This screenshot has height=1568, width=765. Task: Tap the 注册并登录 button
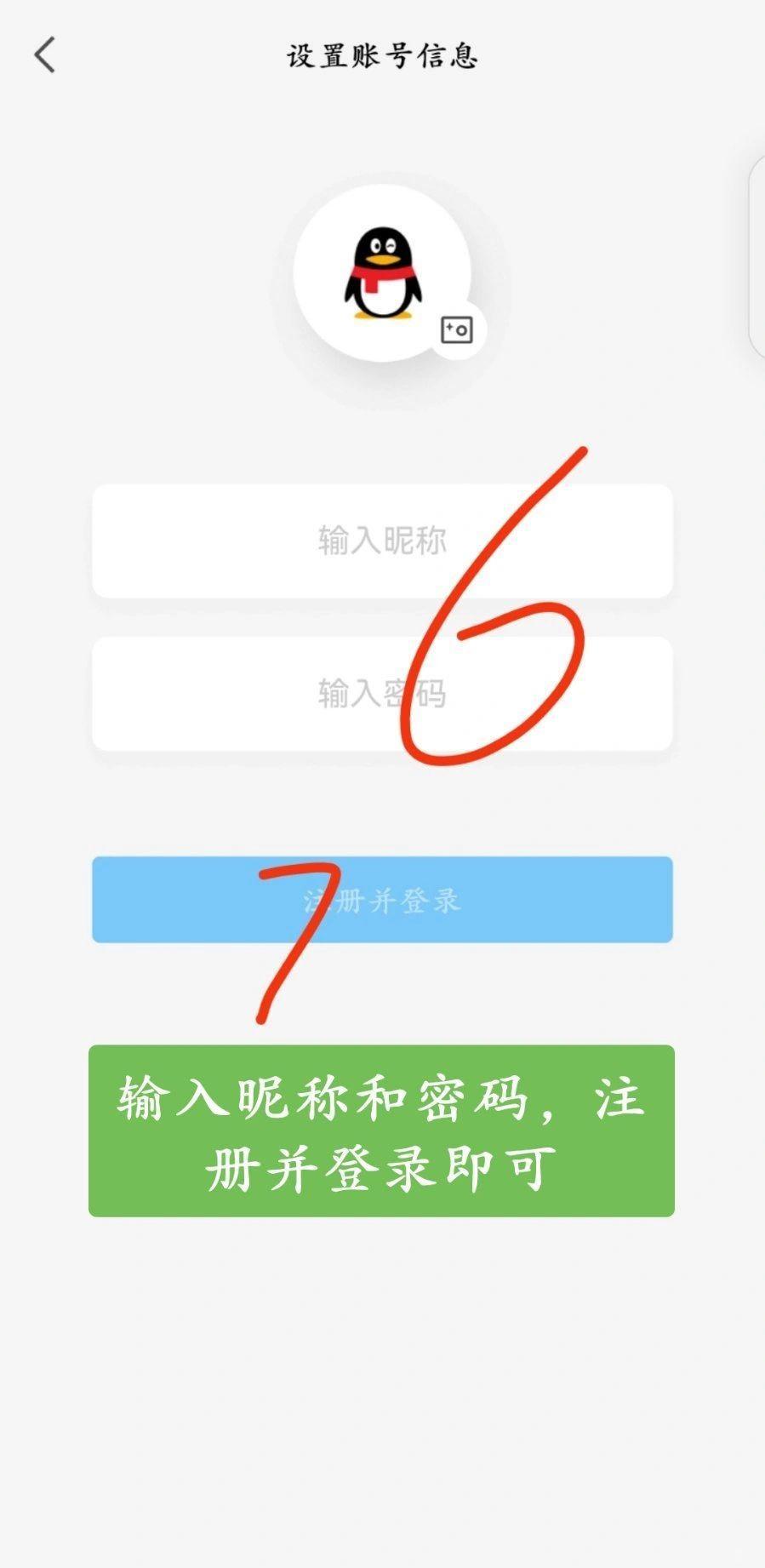pyautogui.click(x=382, y=900)
